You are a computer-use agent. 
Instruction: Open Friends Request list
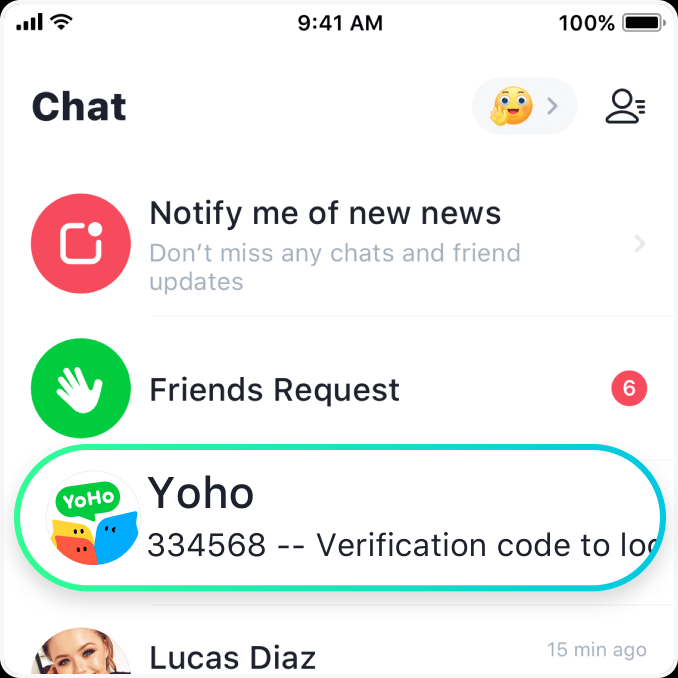(x=338, y=389)
